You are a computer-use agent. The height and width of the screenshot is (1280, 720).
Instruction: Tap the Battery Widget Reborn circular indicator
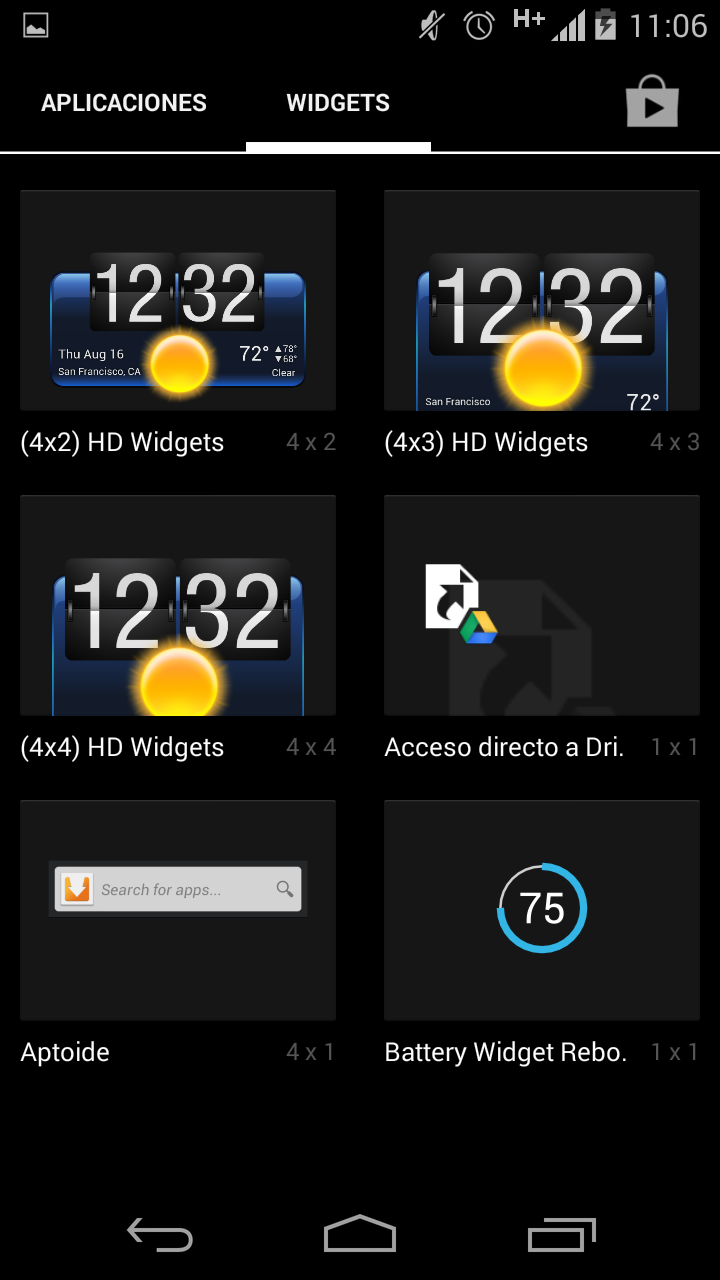click(x=541, y=908)
